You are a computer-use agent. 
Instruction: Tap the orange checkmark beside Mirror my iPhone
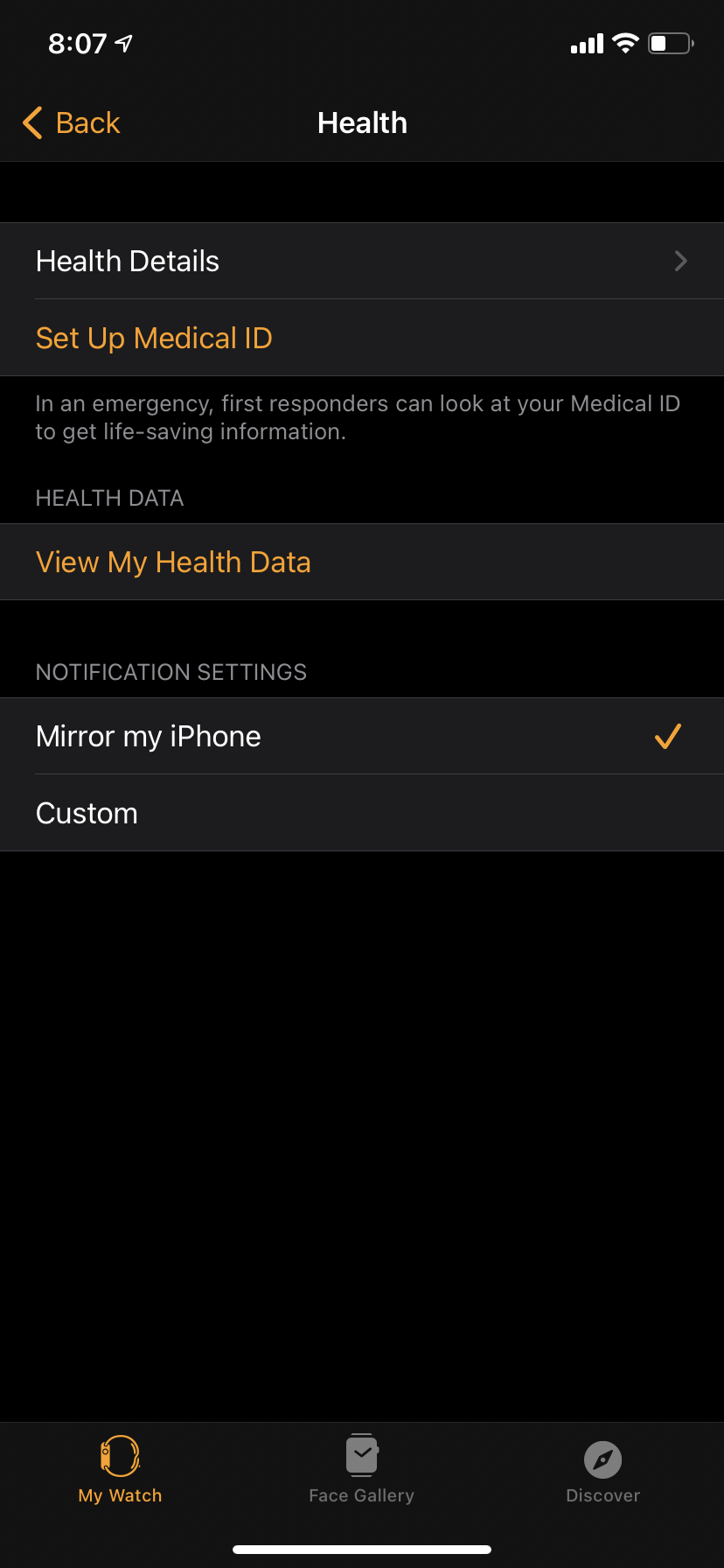[668, 736]
